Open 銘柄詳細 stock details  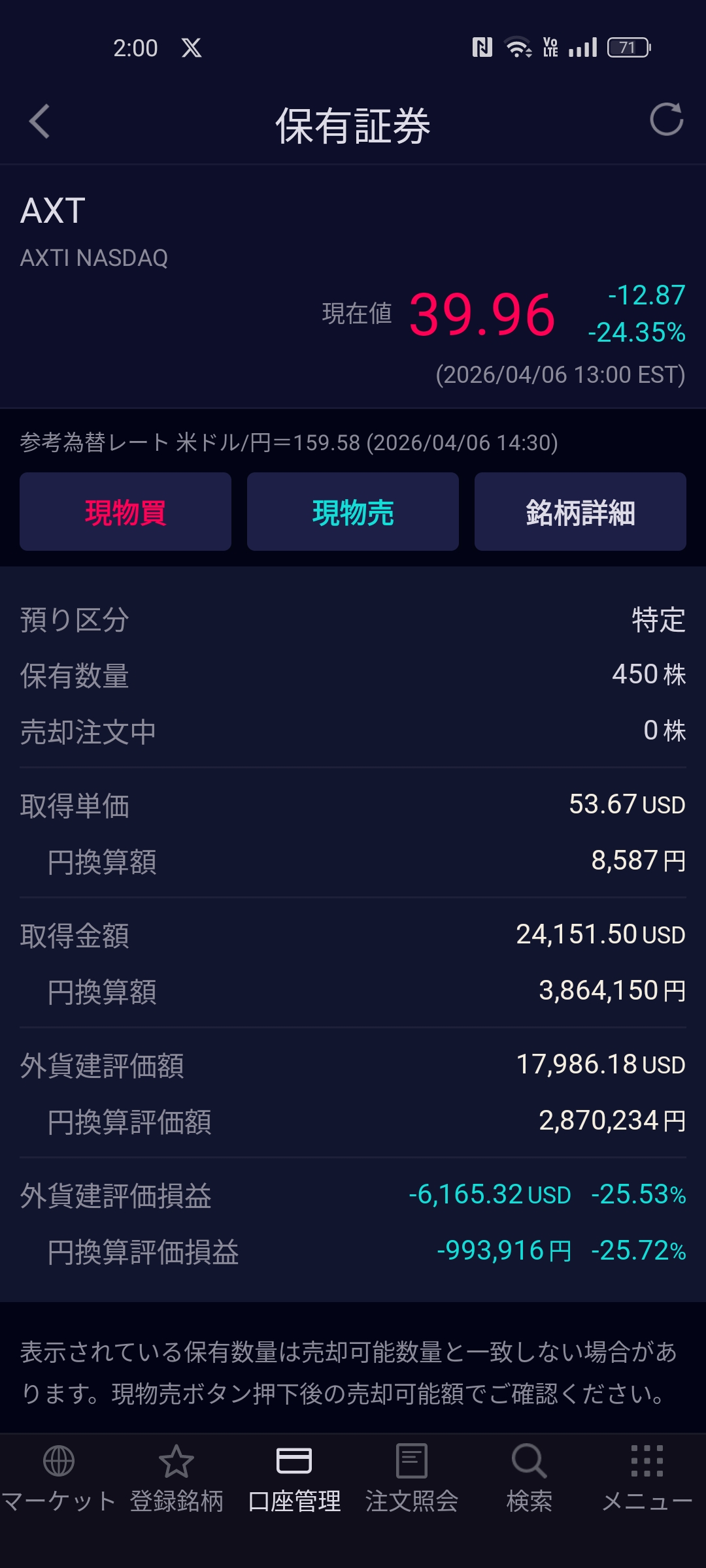pos(580,512)
